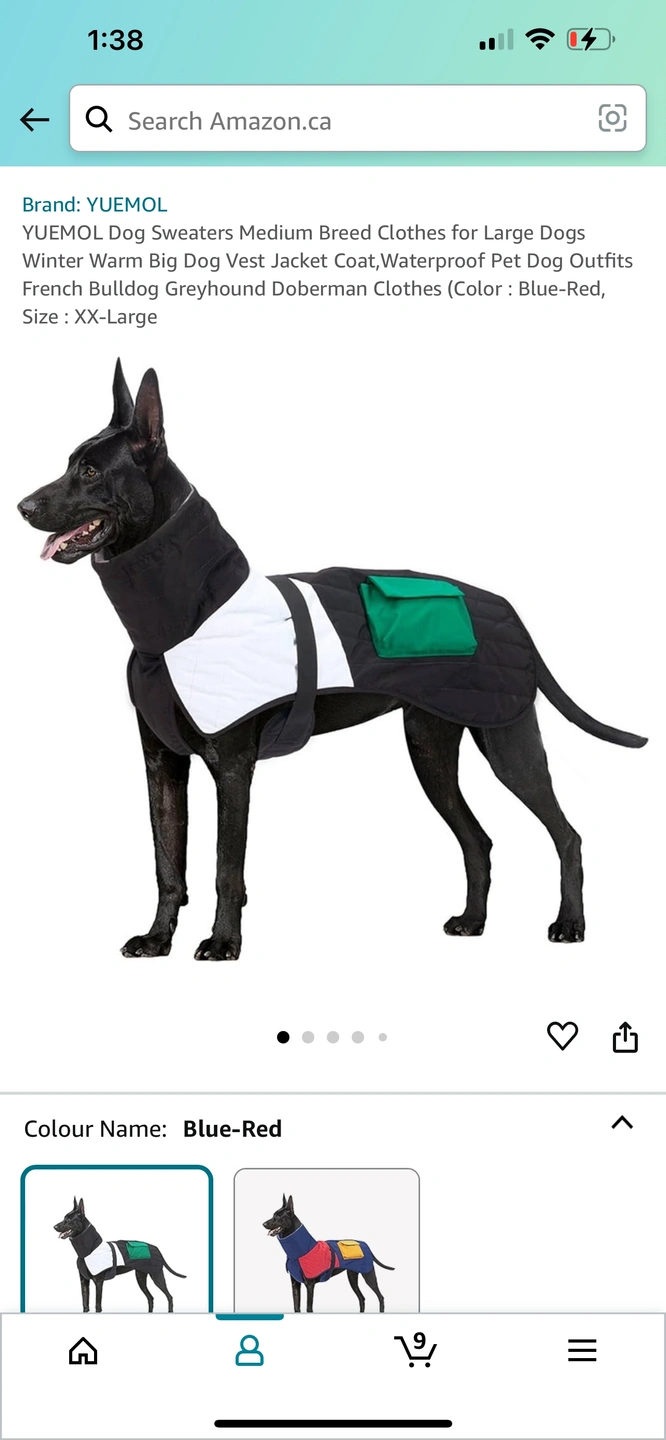Select the navy jacket with red pocket
Screen dimensions: 666x1440
(x=327, y=1241)
